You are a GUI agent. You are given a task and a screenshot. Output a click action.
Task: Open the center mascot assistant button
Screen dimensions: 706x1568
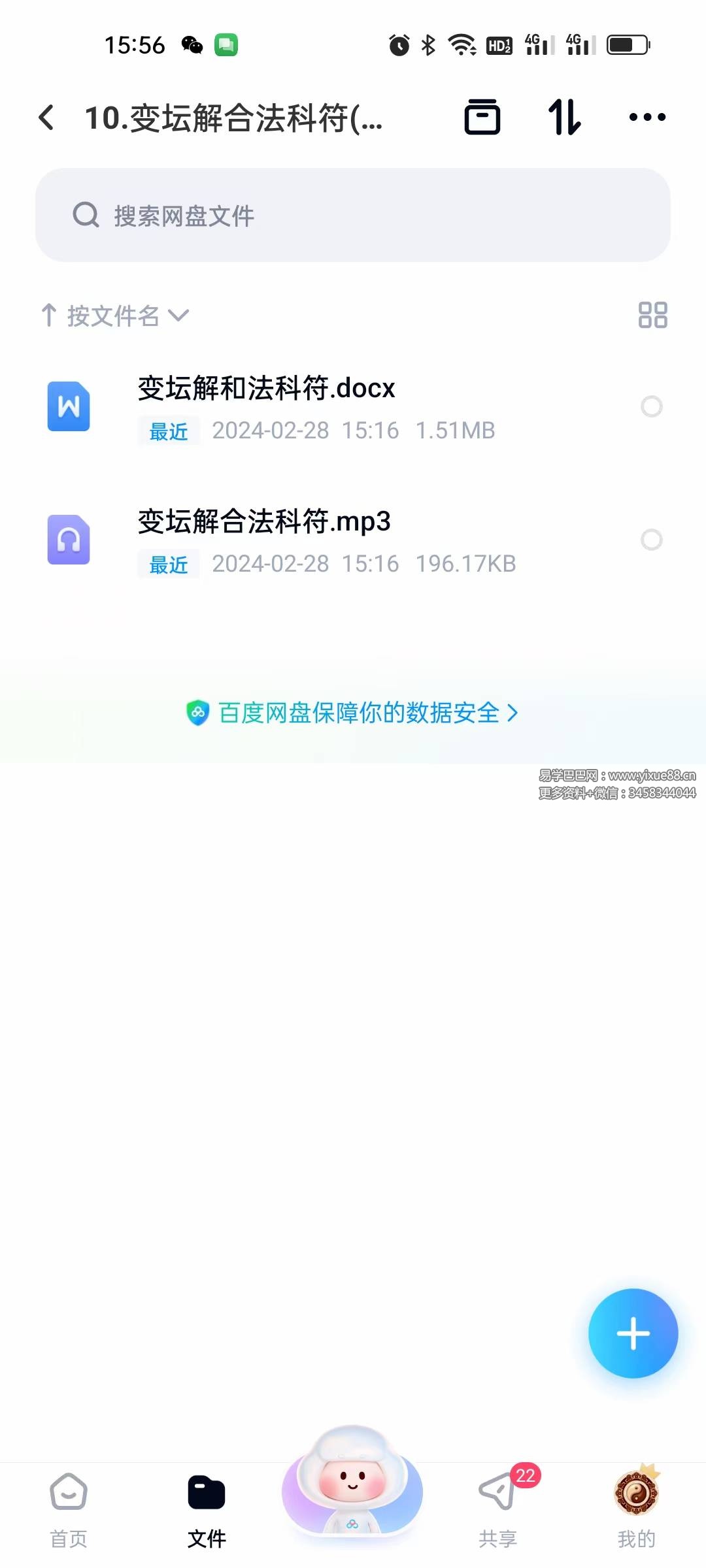pos(352,1483)
